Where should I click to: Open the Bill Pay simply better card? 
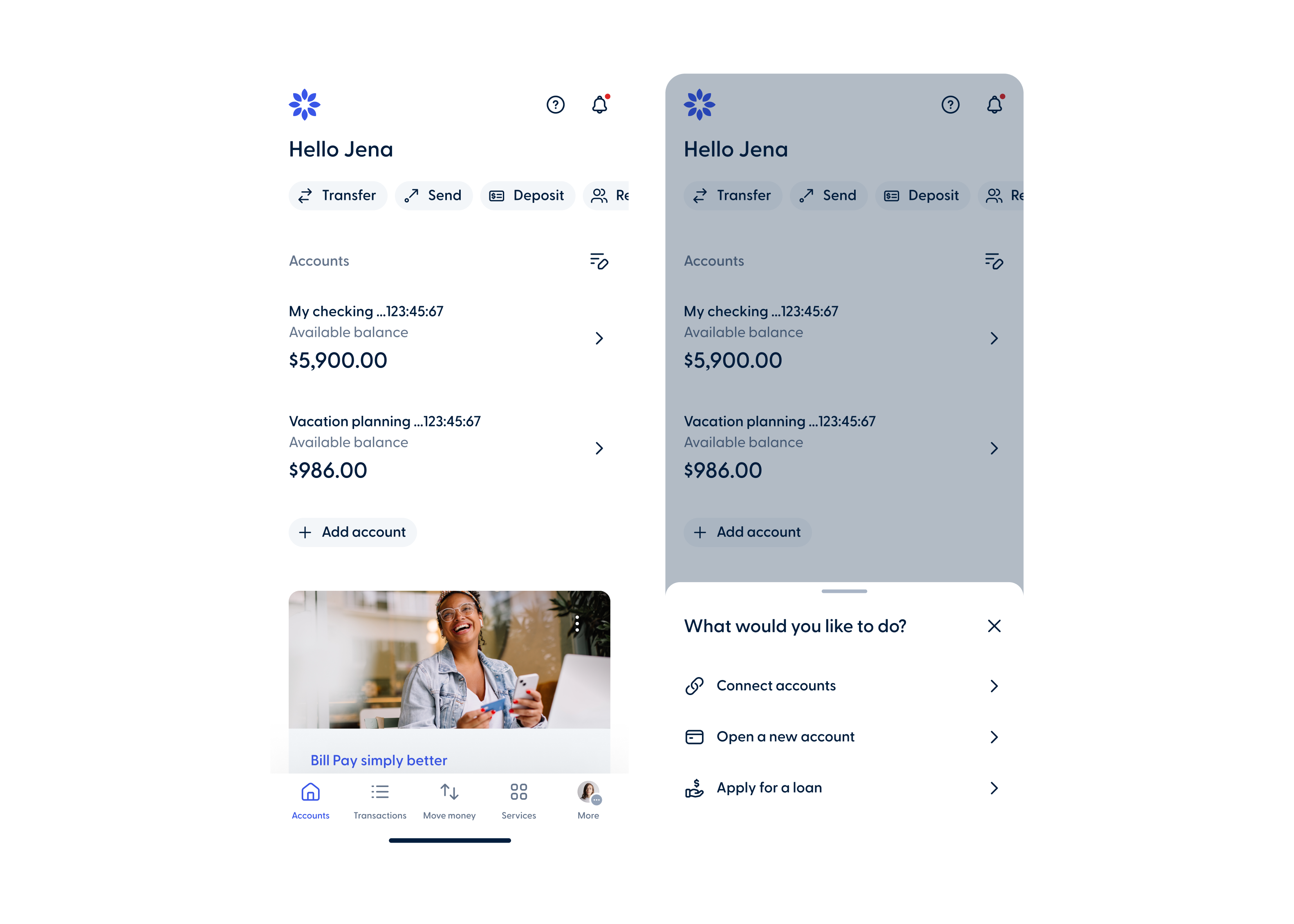(x=449, y=683)
